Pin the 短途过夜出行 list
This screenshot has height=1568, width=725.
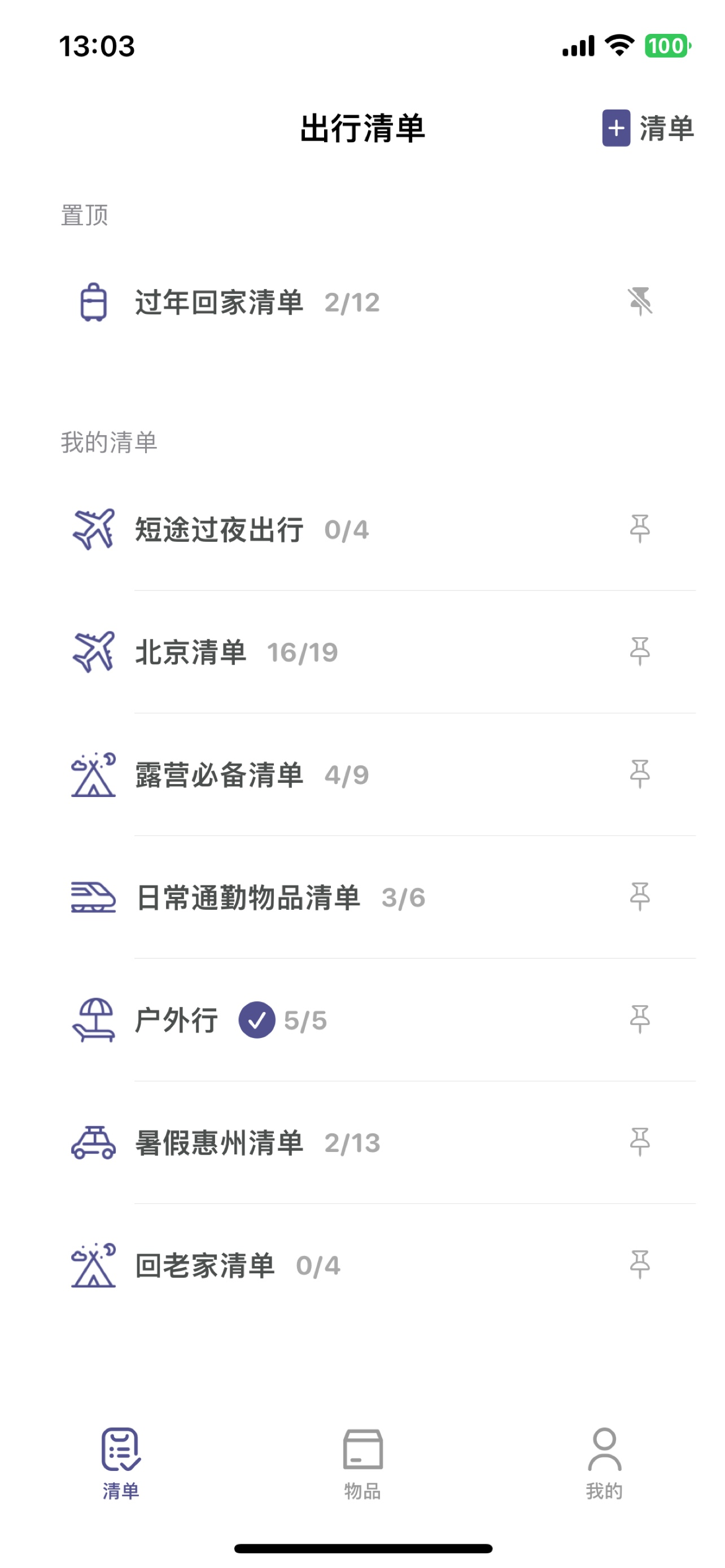(x=640, y=529)
